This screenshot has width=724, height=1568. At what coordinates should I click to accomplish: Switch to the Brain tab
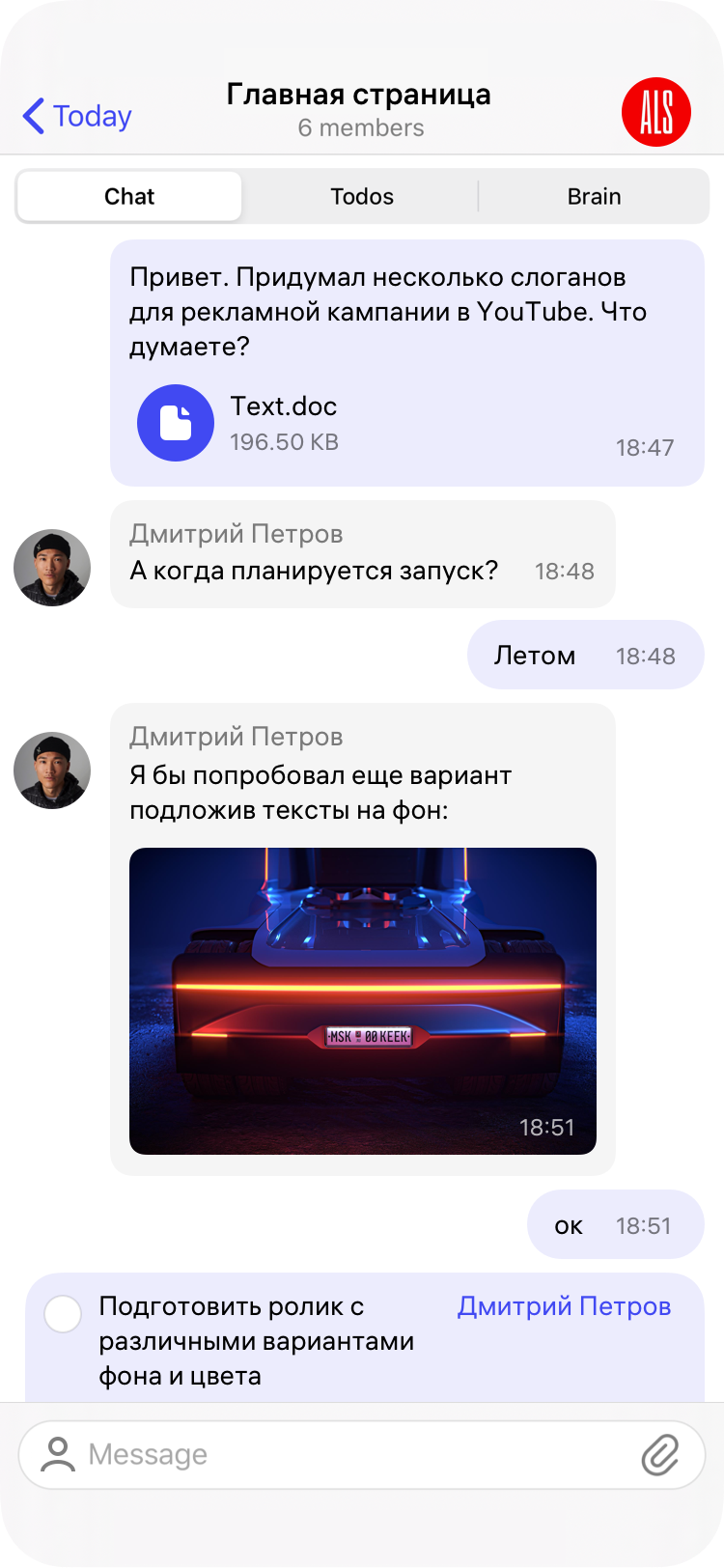point(594,197)
